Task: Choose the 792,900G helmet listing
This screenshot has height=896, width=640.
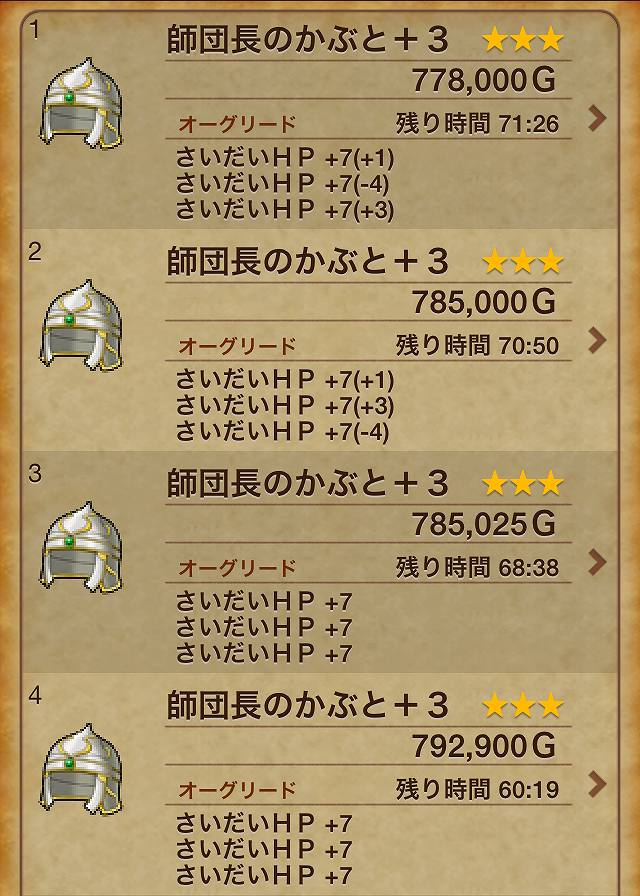Action: [598, 782]
